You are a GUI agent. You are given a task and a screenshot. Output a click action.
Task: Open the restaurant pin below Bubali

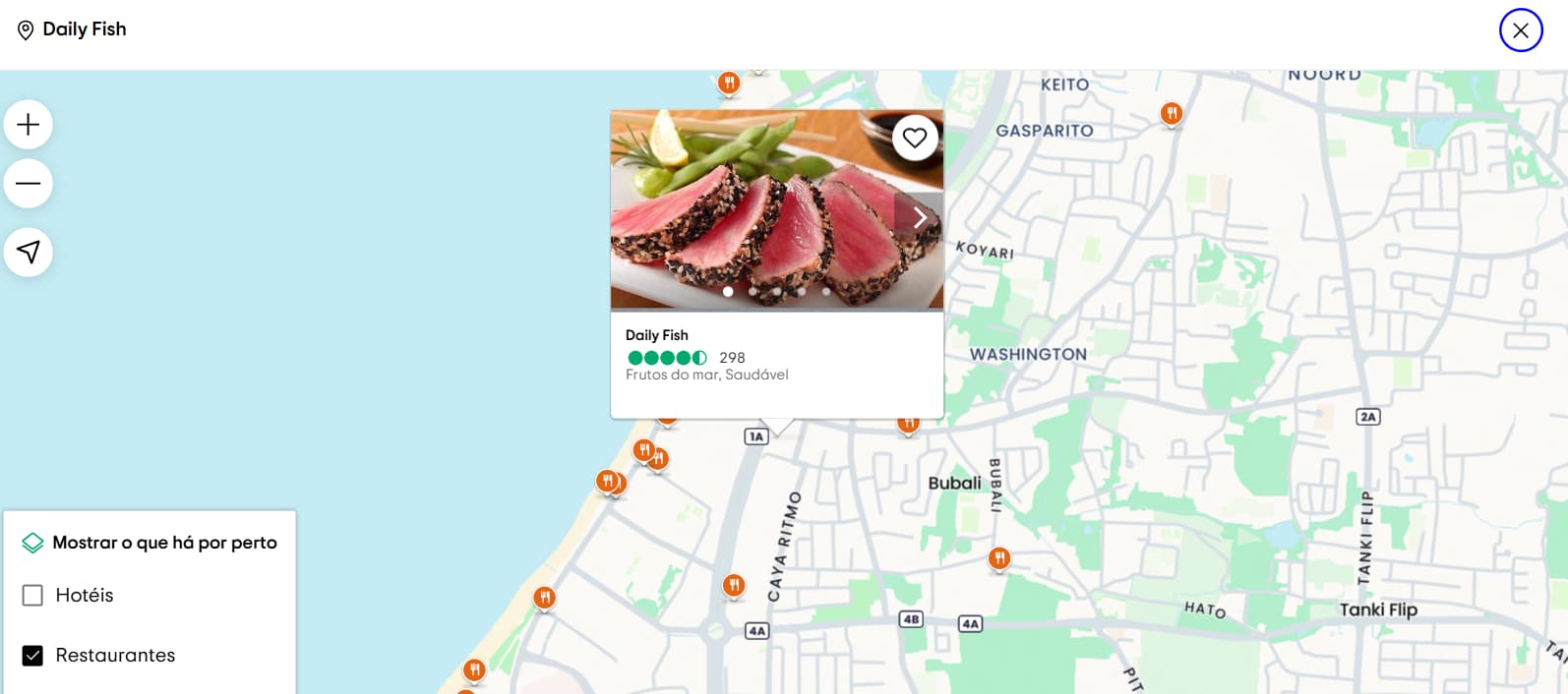[x=998, y=558]
